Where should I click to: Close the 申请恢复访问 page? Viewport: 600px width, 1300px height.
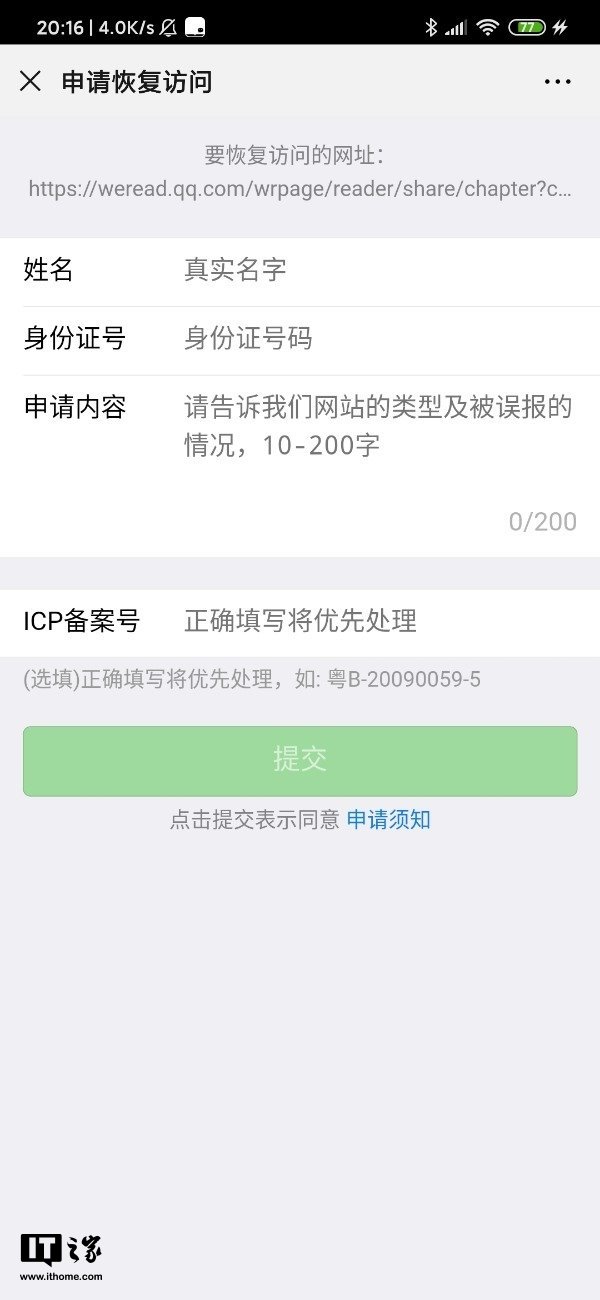pyautogui.click(x=31, y=81)
